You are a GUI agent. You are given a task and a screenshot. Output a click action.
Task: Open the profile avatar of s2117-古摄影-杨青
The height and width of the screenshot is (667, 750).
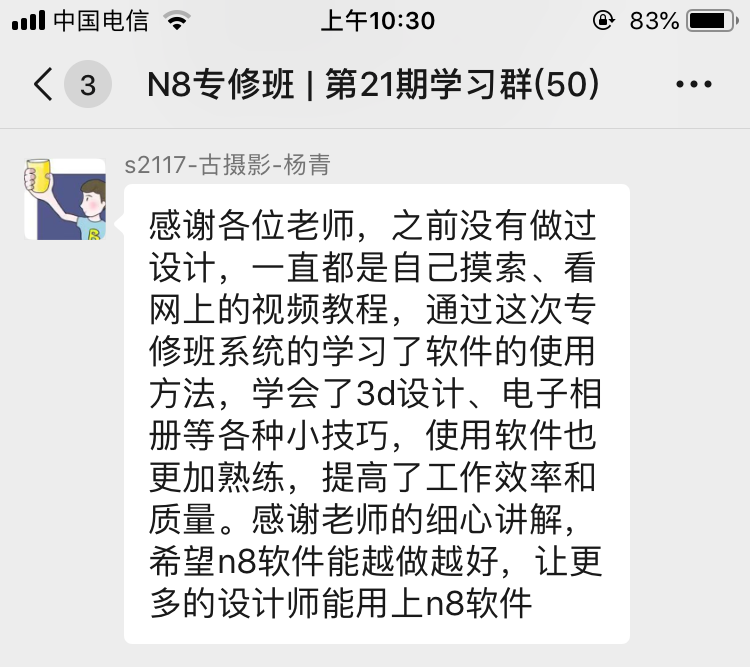[x=65, y=199]
